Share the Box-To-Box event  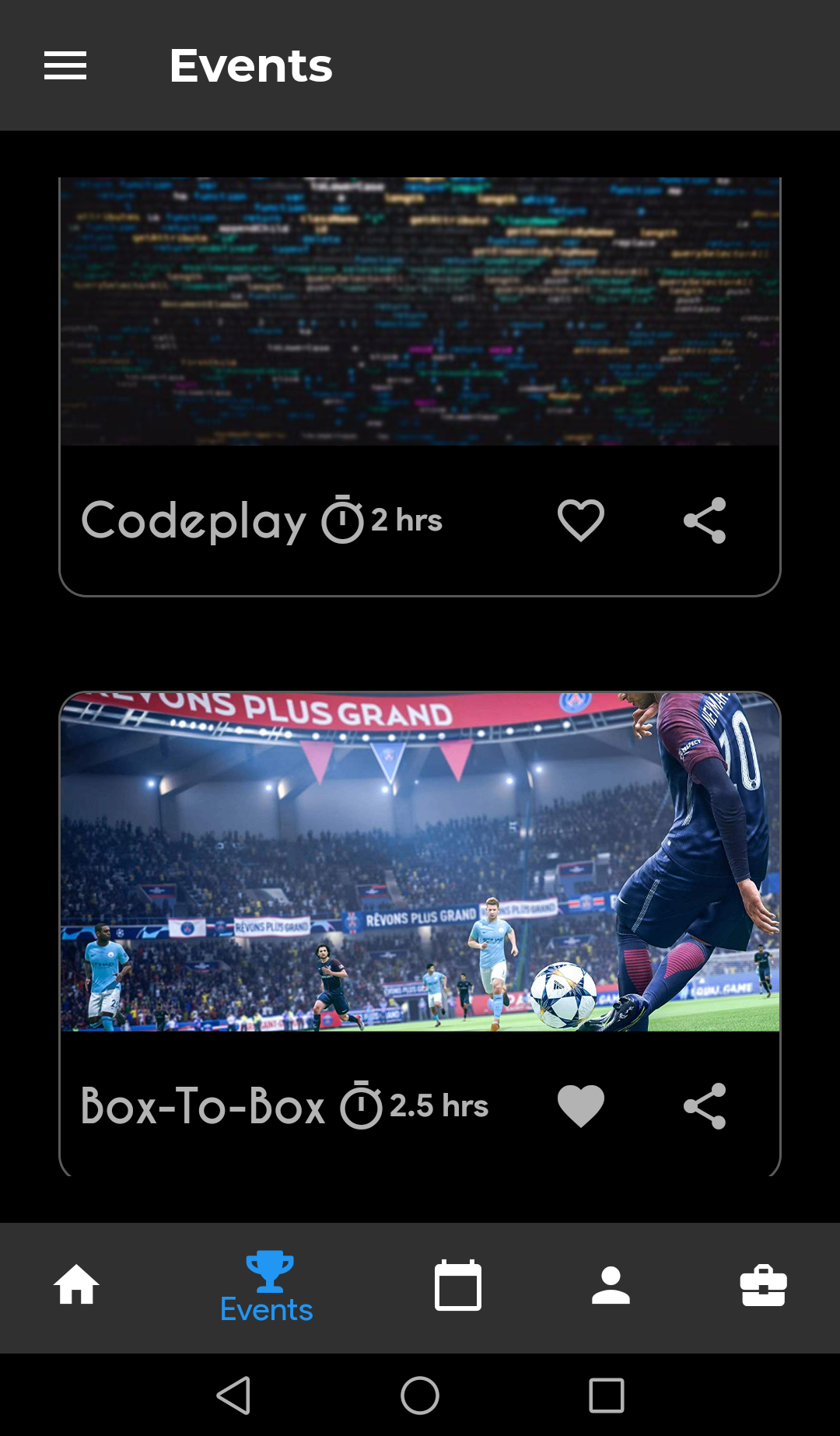click(705, 1106)
